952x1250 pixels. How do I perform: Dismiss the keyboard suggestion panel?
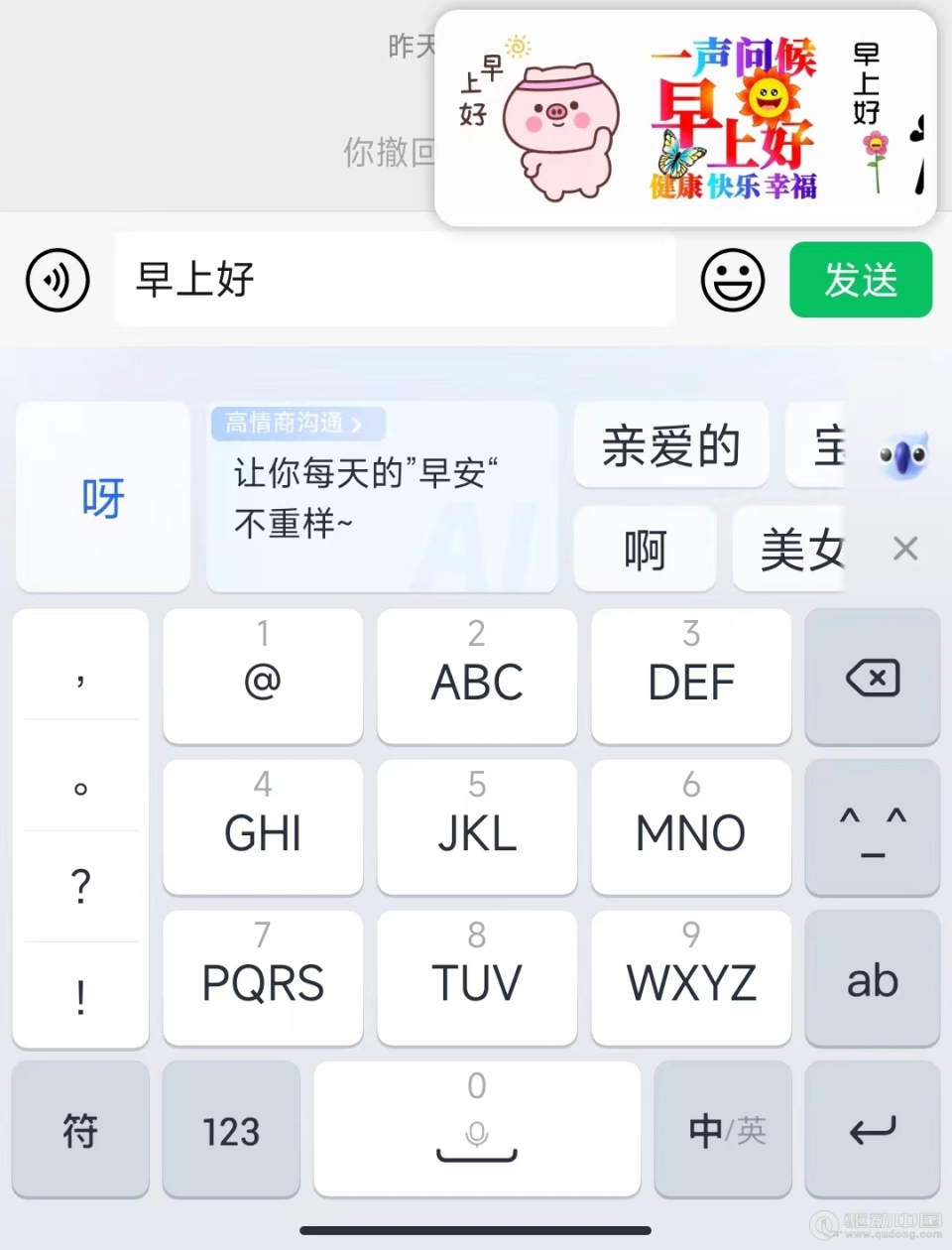coord(904,549)
